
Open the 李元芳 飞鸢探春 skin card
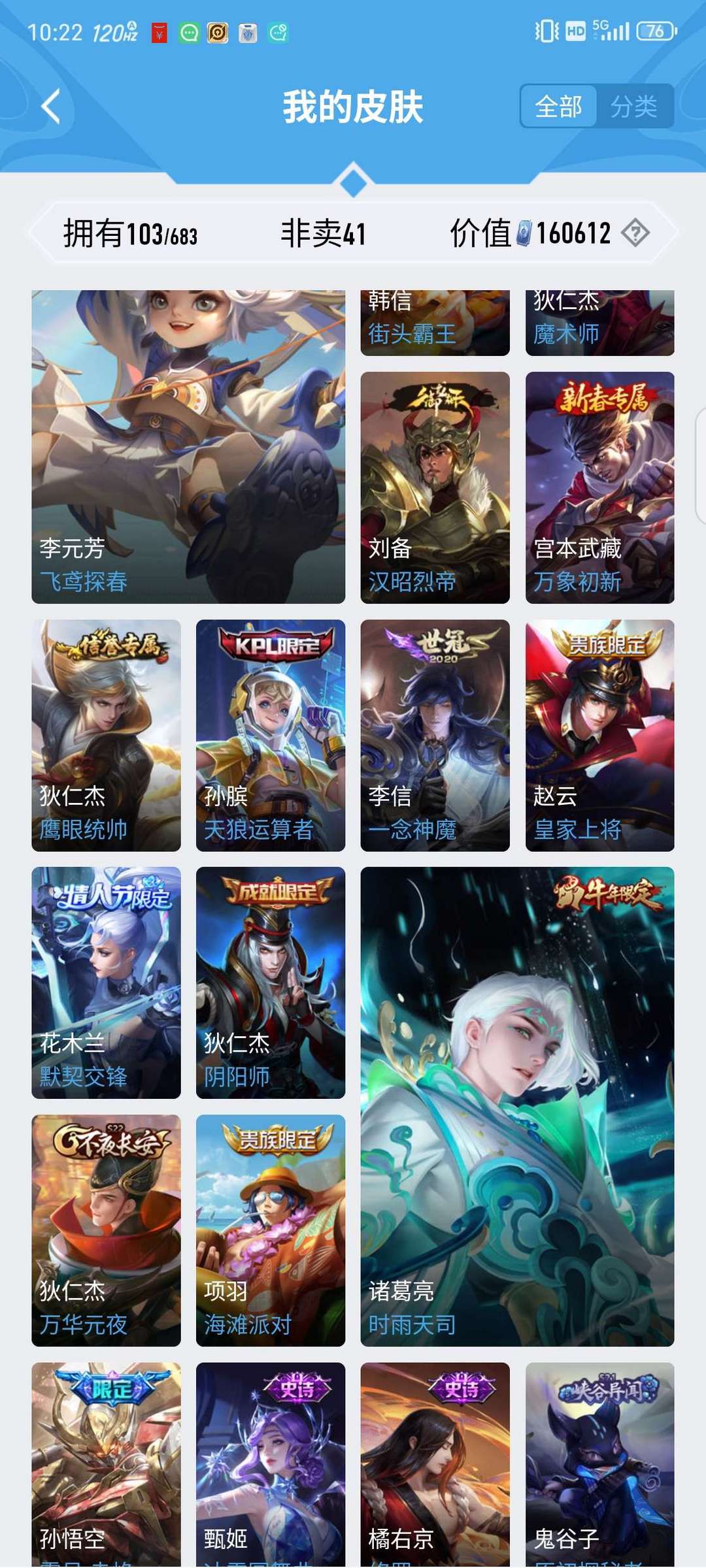tap(188, 447)
